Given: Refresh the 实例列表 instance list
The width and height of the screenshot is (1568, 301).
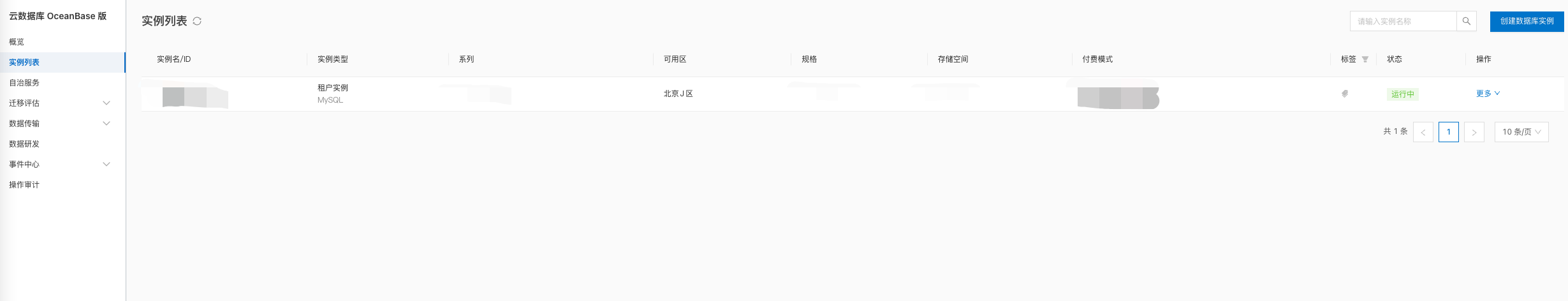Looking at the screenshot, I should click(197, 21).
